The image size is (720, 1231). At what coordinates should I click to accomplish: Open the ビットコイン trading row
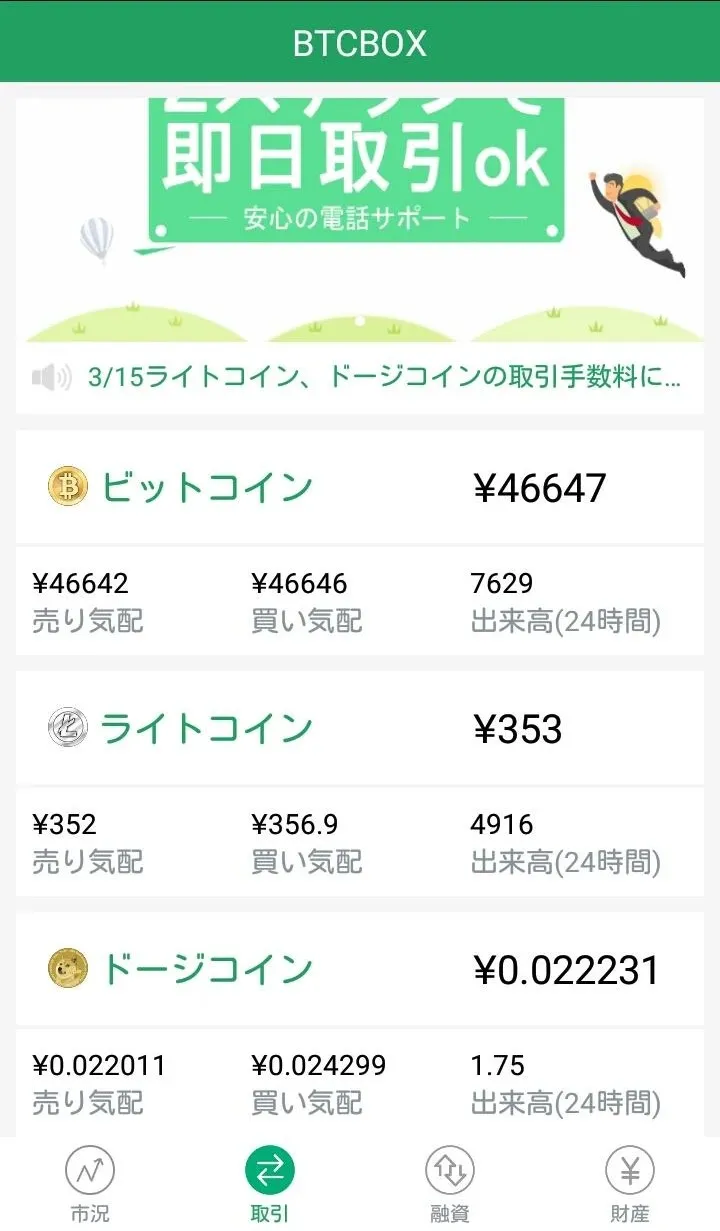360,488
